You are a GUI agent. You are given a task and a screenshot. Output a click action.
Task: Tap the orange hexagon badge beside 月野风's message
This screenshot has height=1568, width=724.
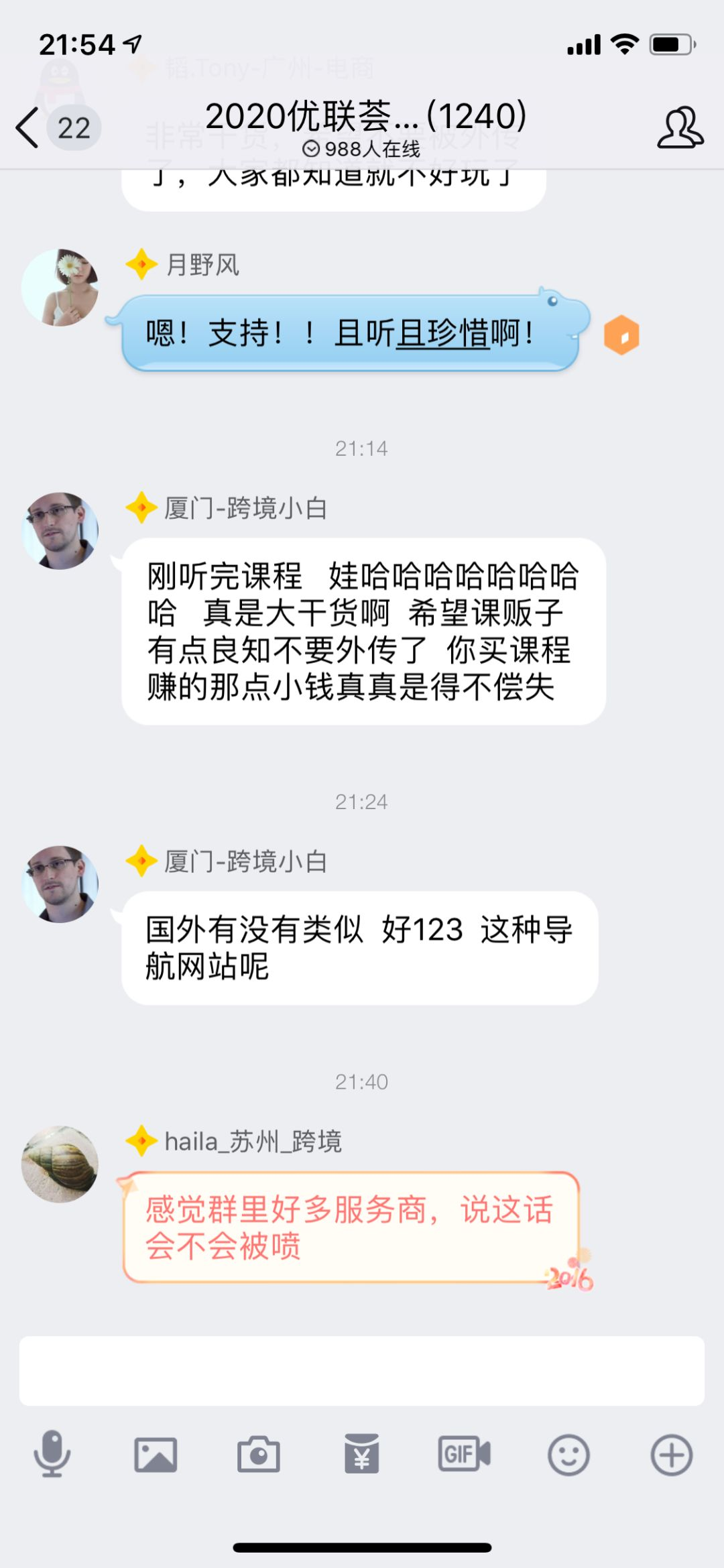[x=621, y=335]
